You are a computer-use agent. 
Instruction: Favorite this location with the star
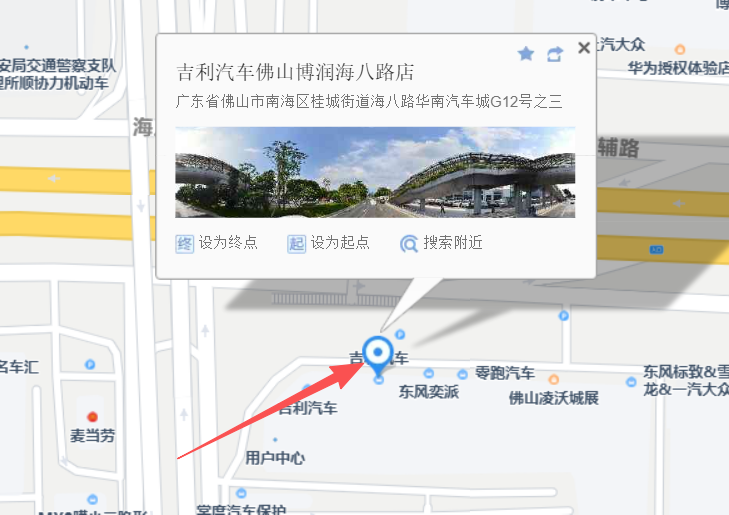(526, 54)
